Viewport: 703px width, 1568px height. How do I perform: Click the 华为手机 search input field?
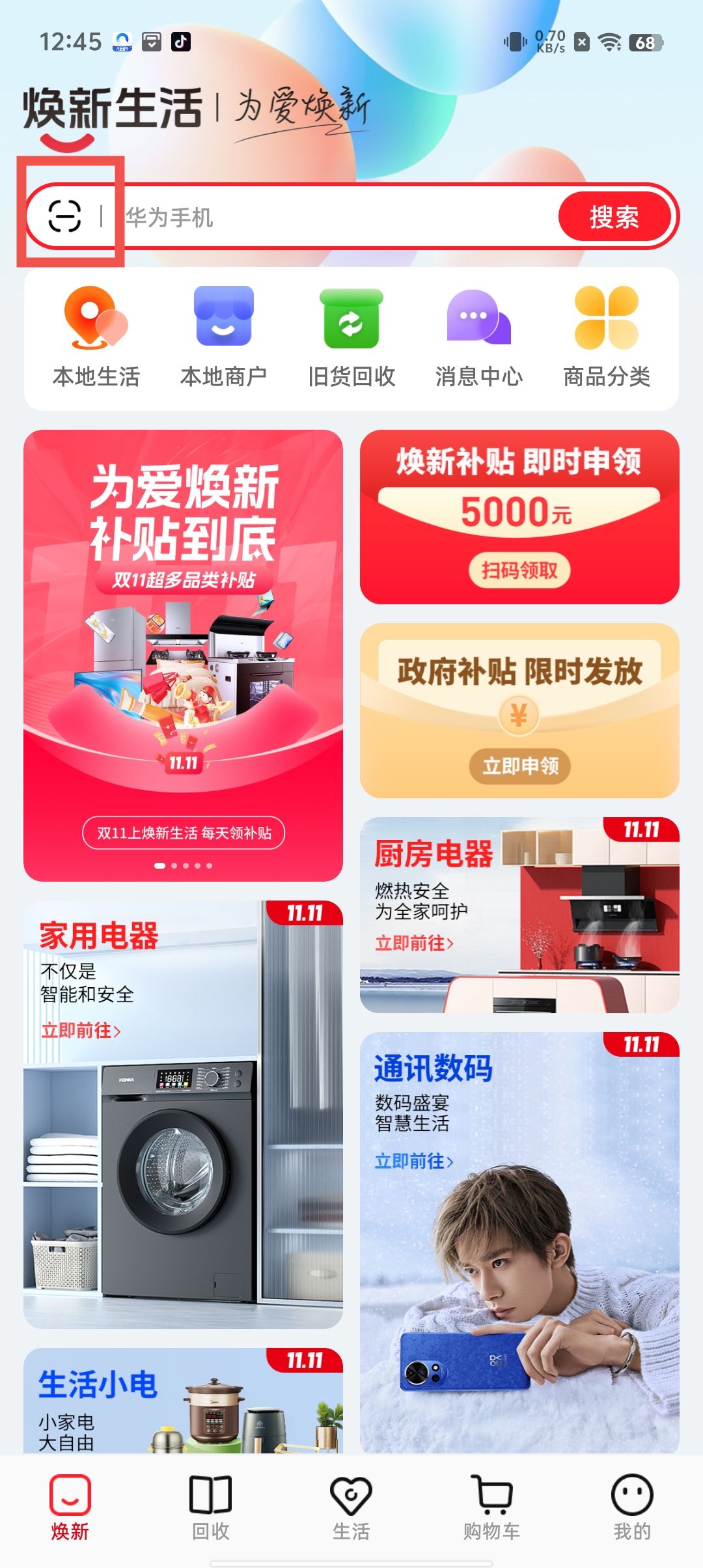click(x=293, y=217)
